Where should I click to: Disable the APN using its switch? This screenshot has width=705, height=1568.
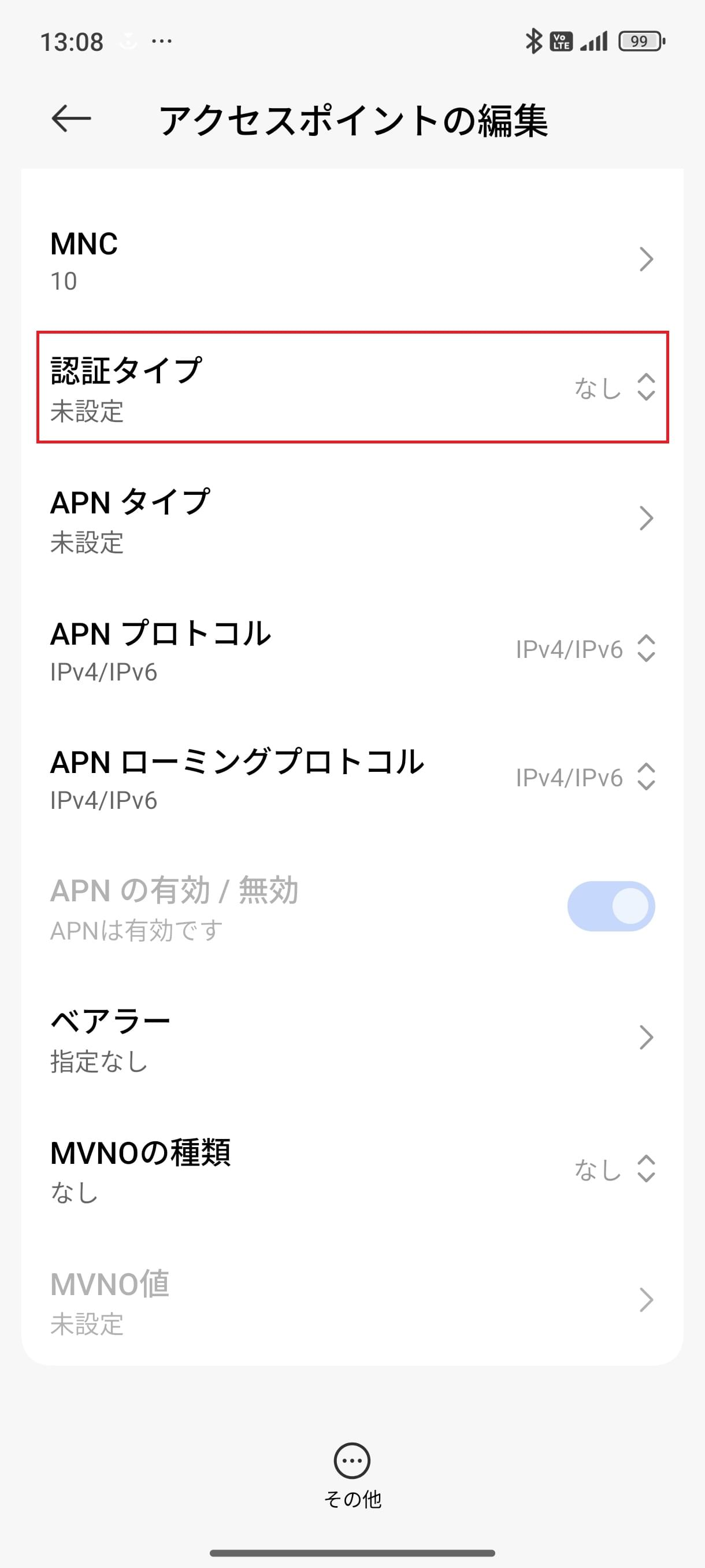pyautogui.click(x=611, y=907)
